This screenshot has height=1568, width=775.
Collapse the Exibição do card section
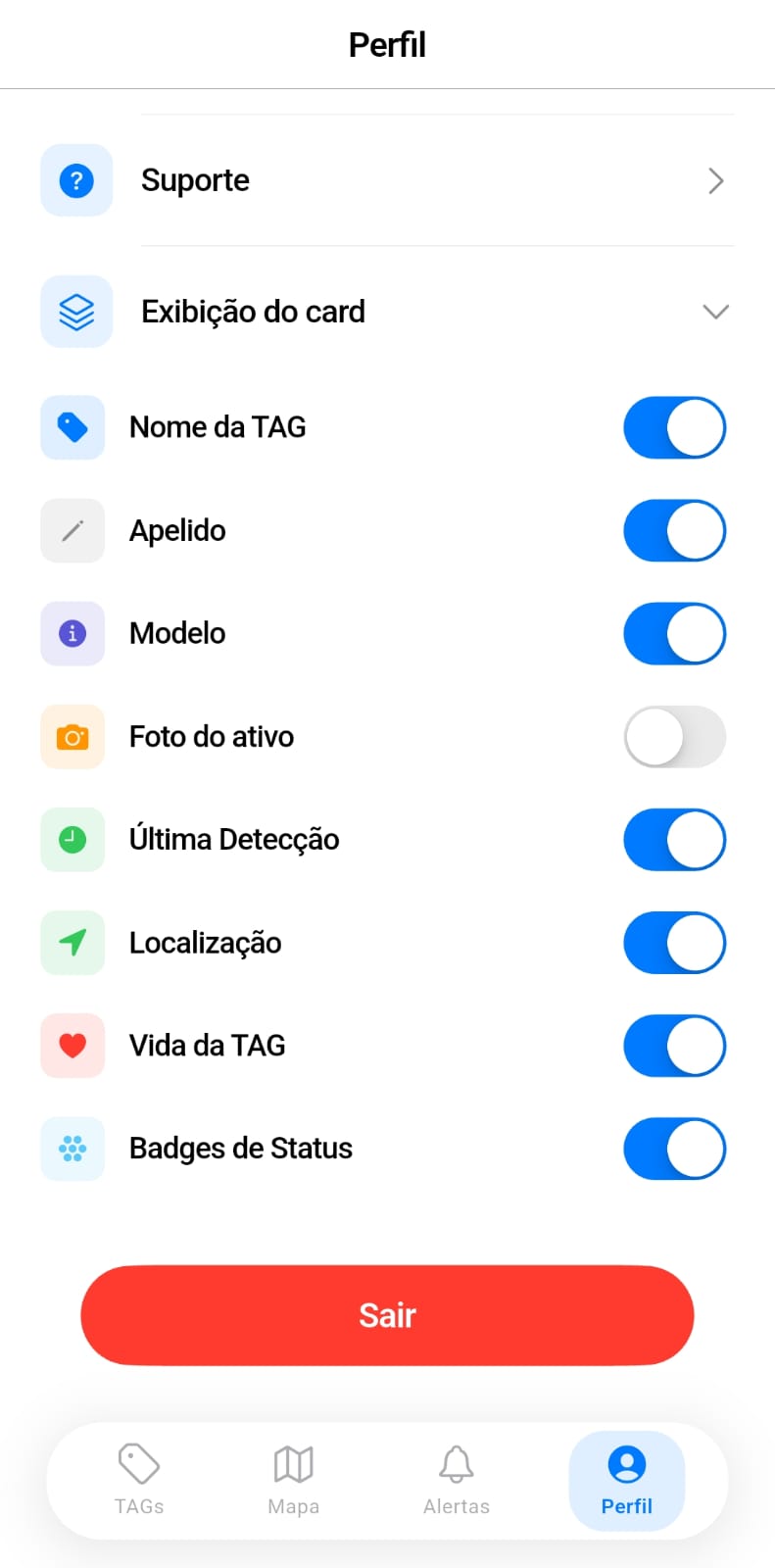716,312
